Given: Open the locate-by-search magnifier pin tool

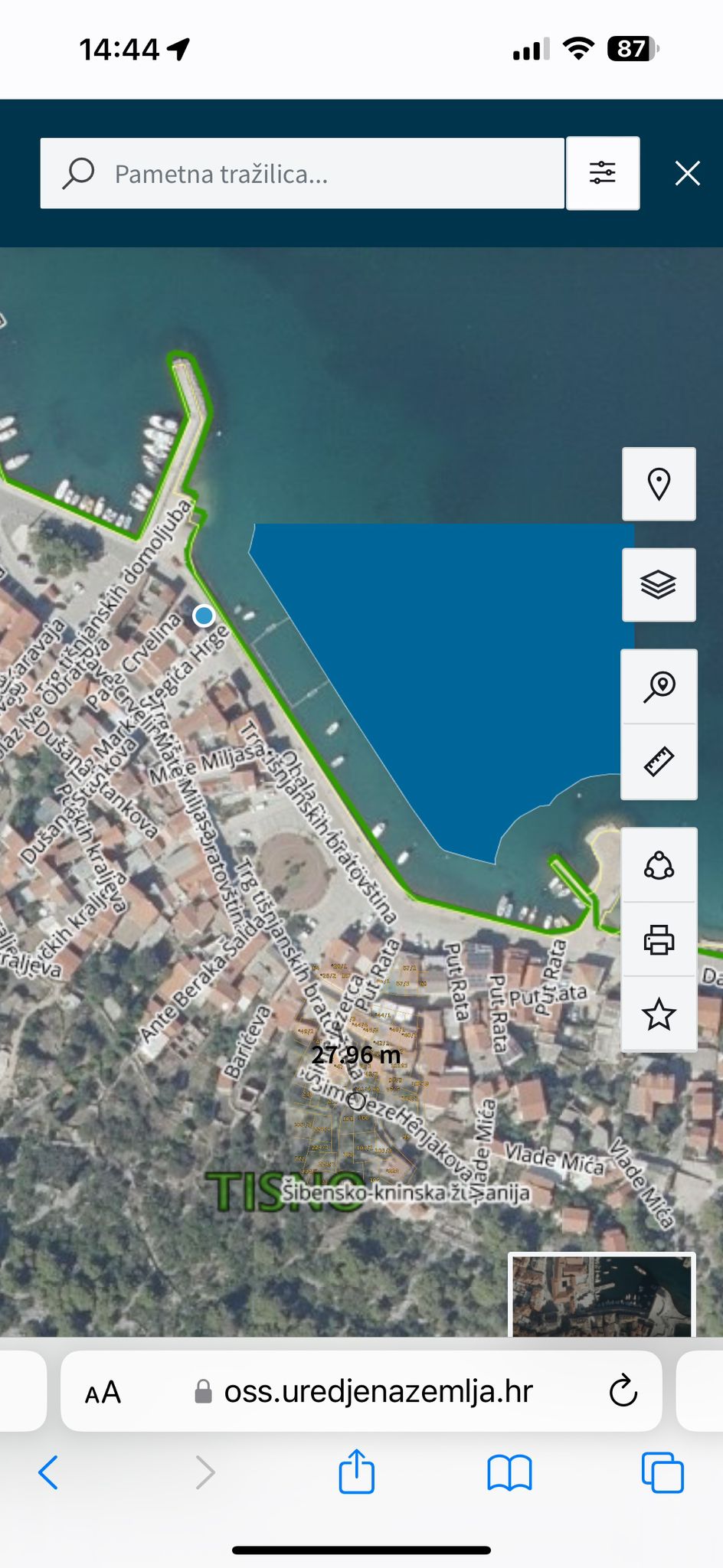Looking at the screenshot, I should (659, 687).
